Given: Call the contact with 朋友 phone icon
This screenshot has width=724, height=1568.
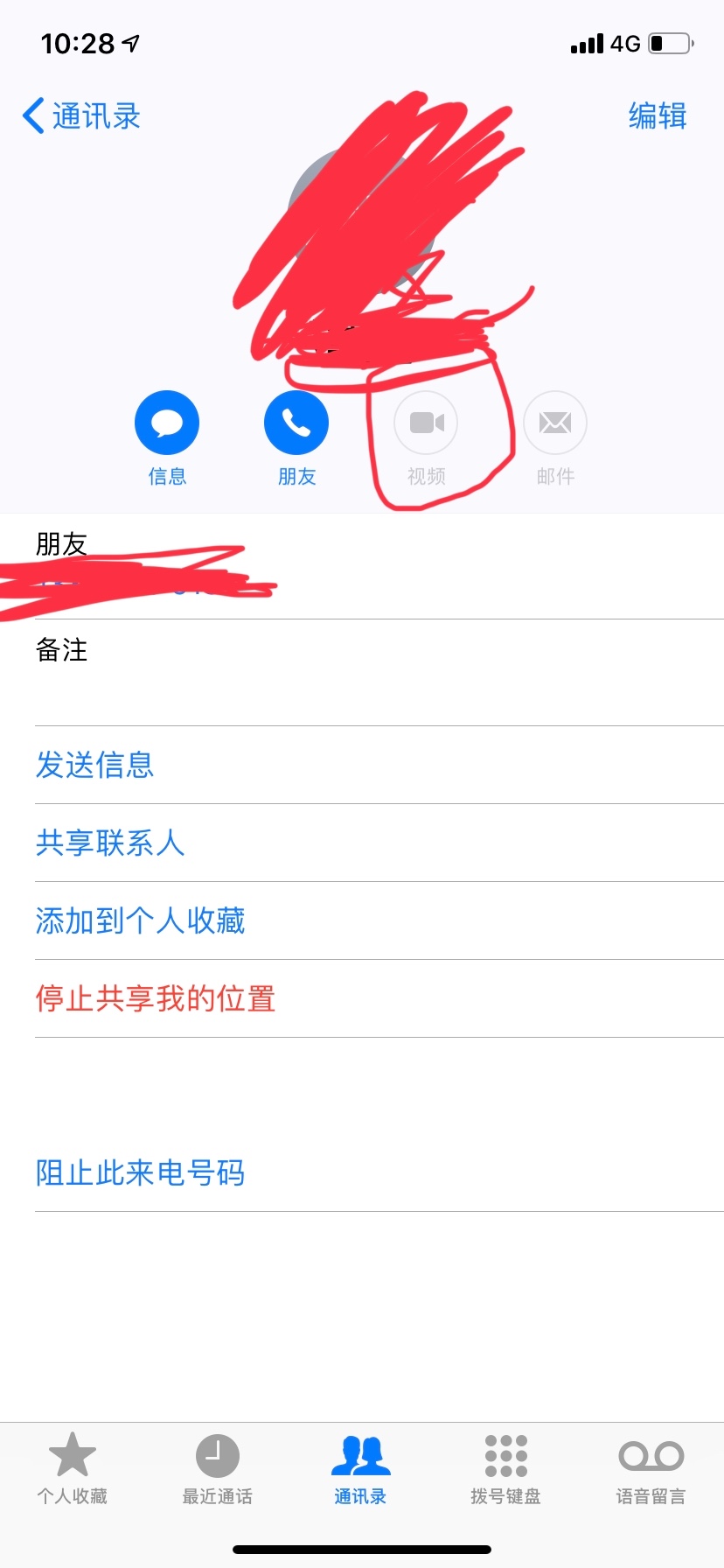Looking at the screenshot, I should [296, 423].
